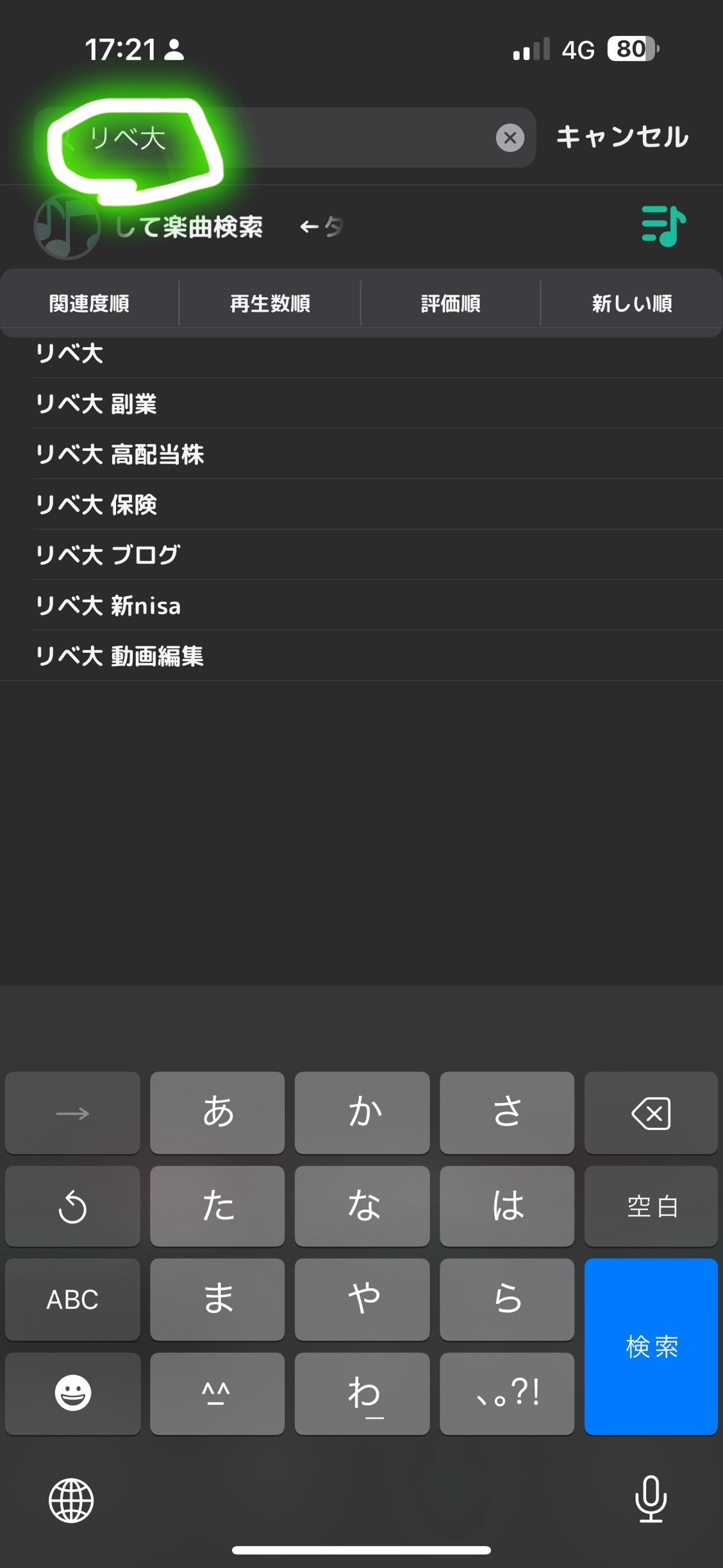Image resolution: width=723 pixels, height=1568 pixels.
Task: Pick the suggestion リベ大 動画編集
Action: click(120, 656)
